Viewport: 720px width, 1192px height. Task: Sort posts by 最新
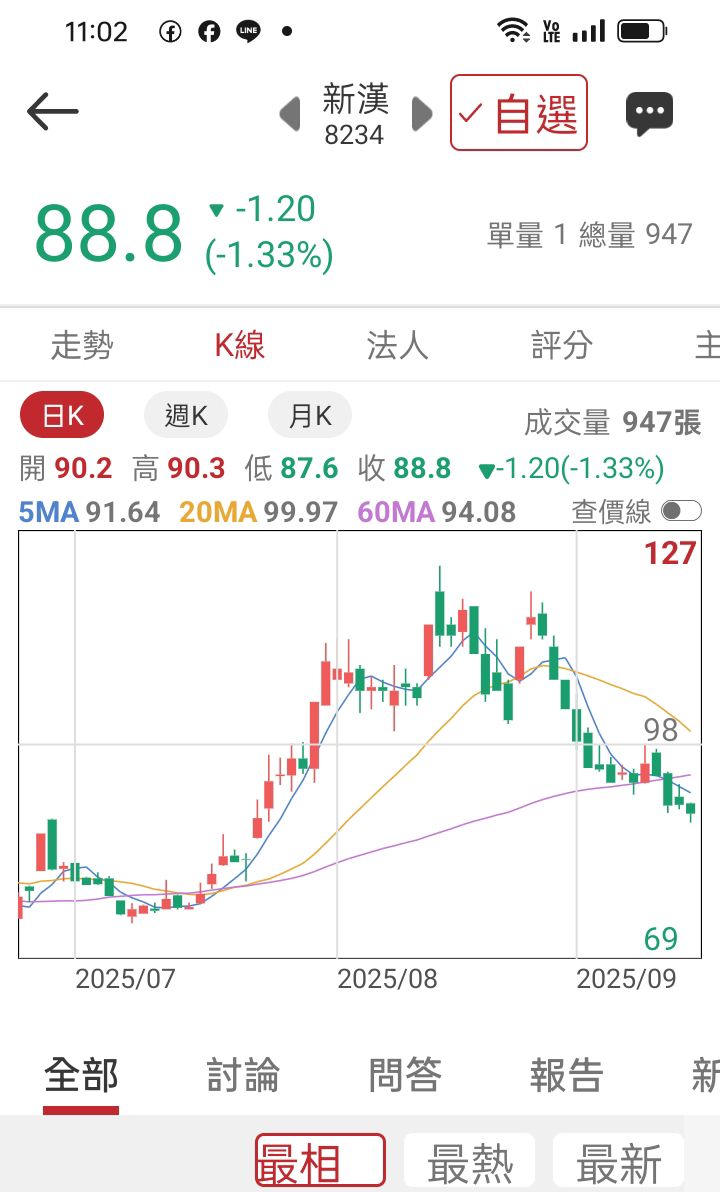pos(618,1163)
